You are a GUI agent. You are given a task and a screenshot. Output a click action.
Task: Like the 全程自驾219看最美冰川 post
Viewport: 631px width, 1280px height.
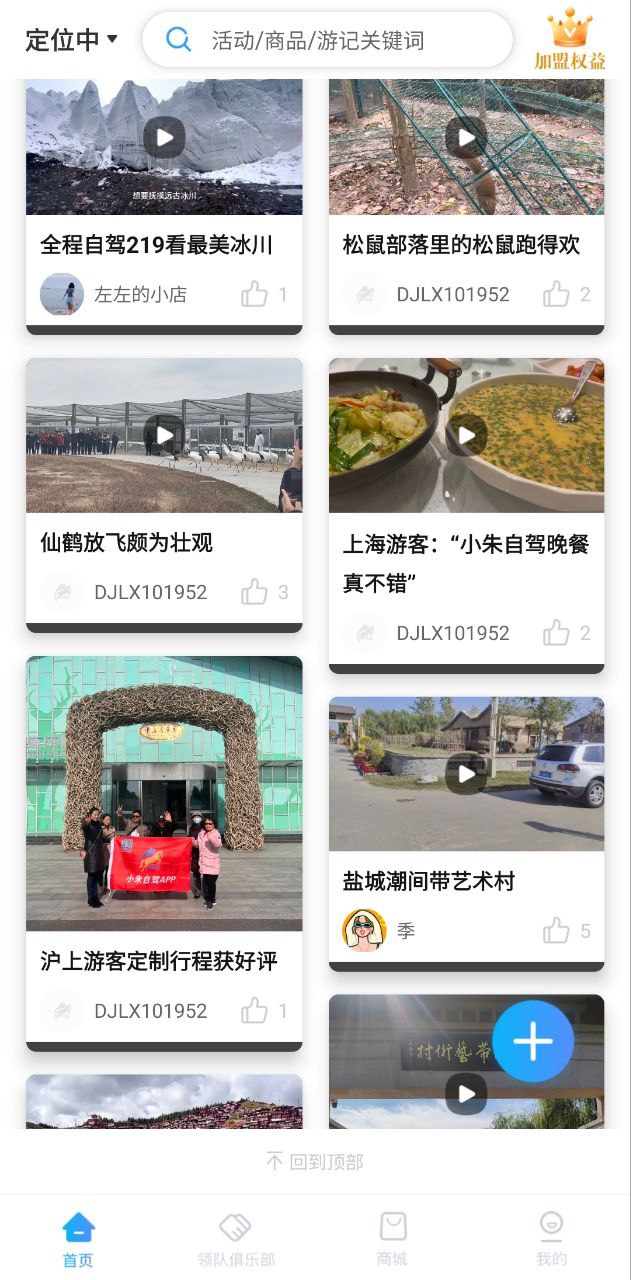coord(255,294)
